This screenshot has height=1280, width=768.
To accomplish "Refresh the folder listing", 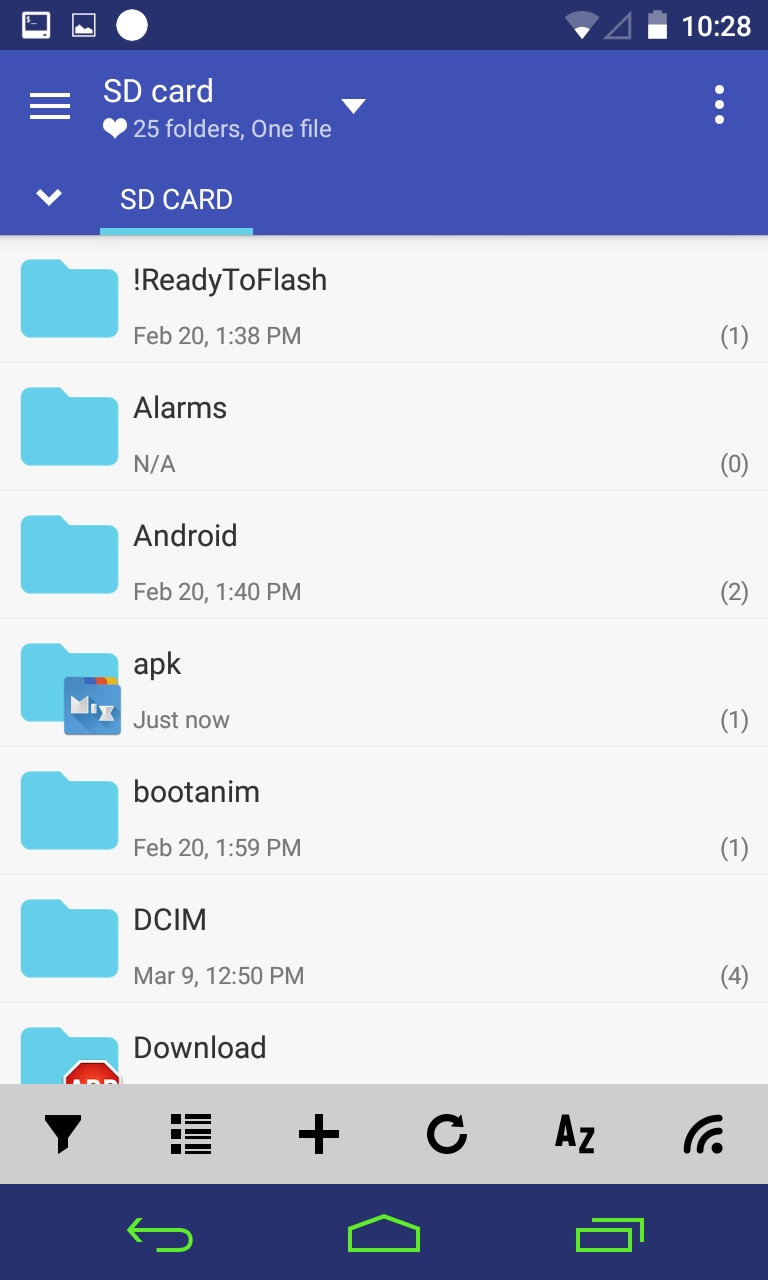I will point(446,1135).
